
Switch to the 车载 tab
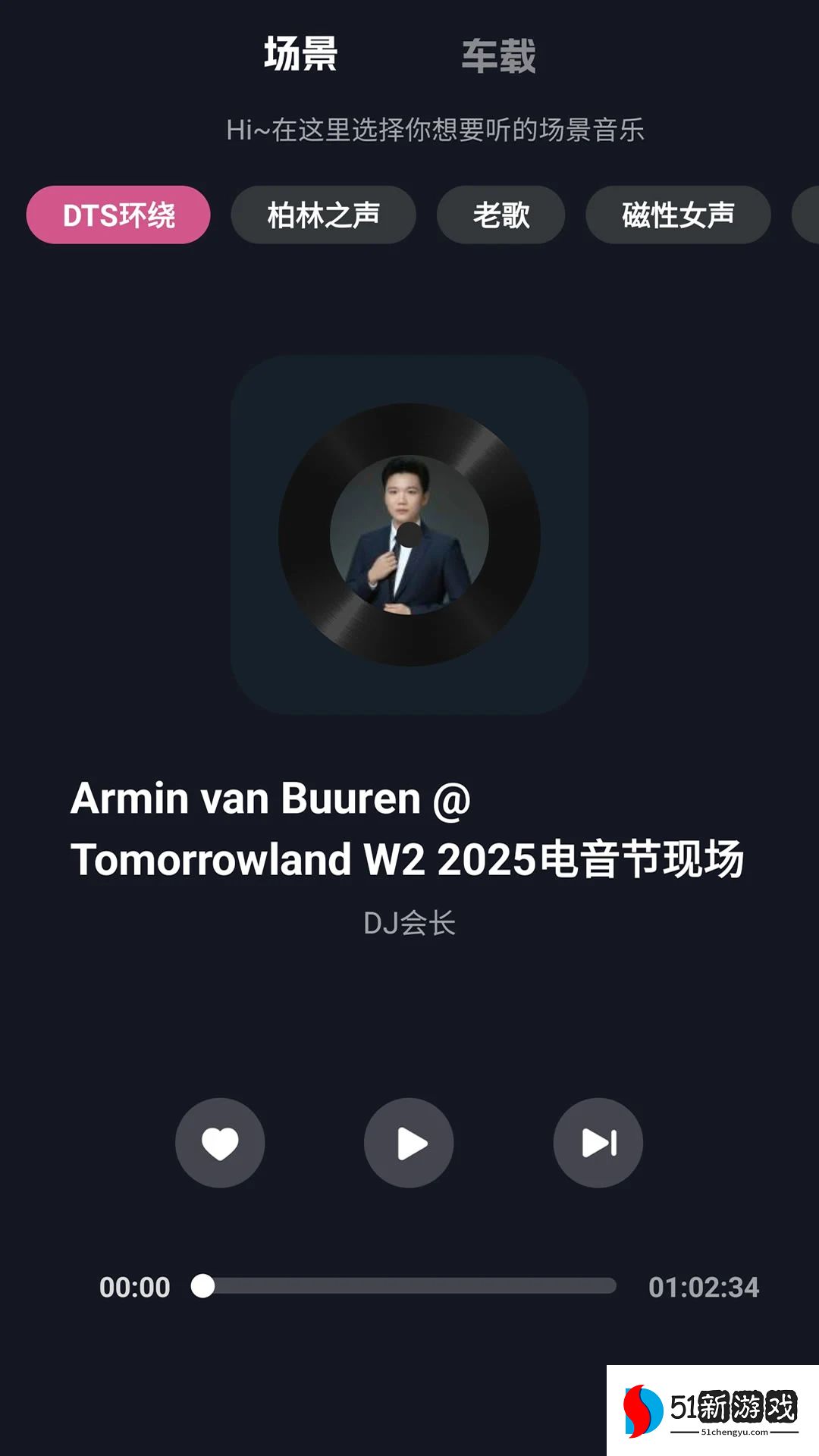click(x=498, y=56)
